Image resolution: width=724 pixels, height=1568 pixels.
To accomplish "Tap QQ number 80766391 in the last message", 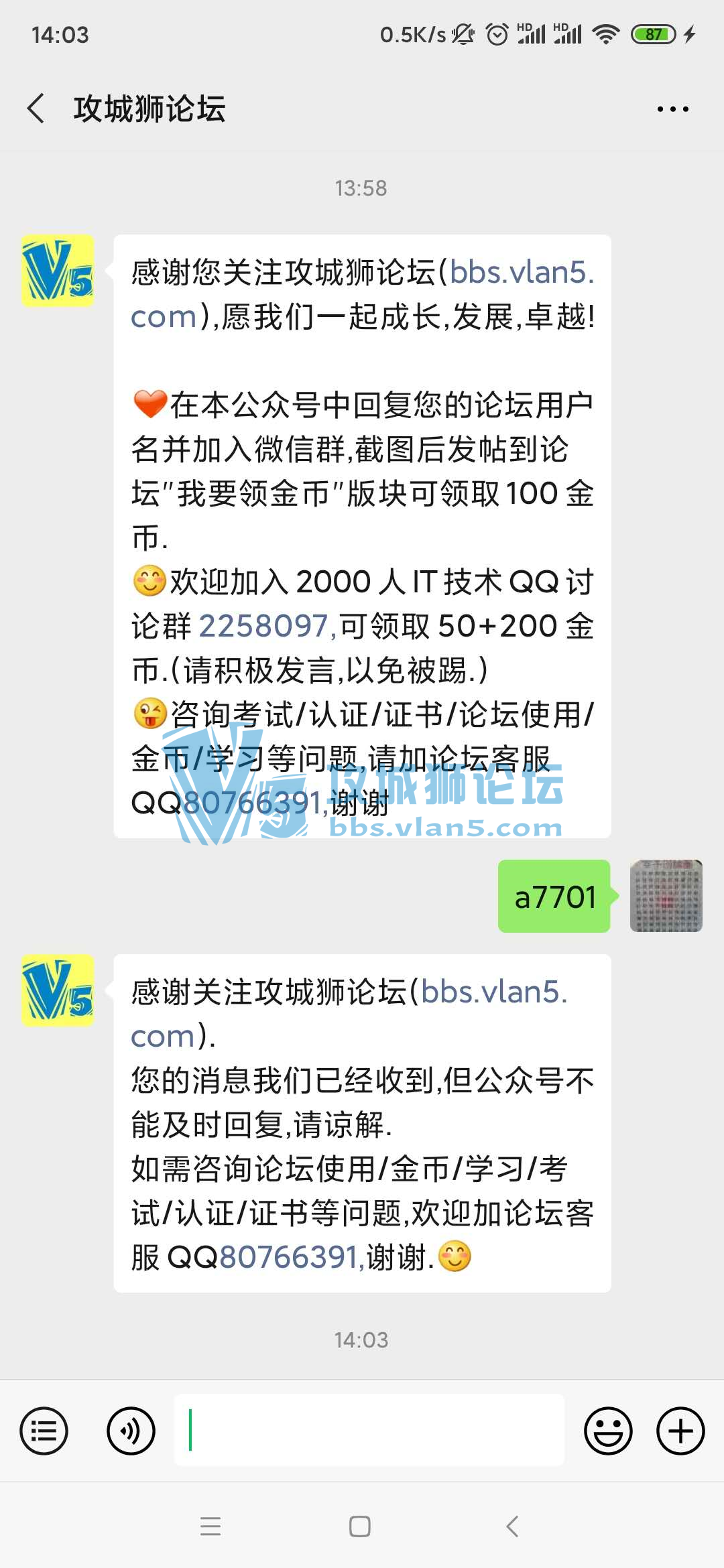I will (290, 1258).
